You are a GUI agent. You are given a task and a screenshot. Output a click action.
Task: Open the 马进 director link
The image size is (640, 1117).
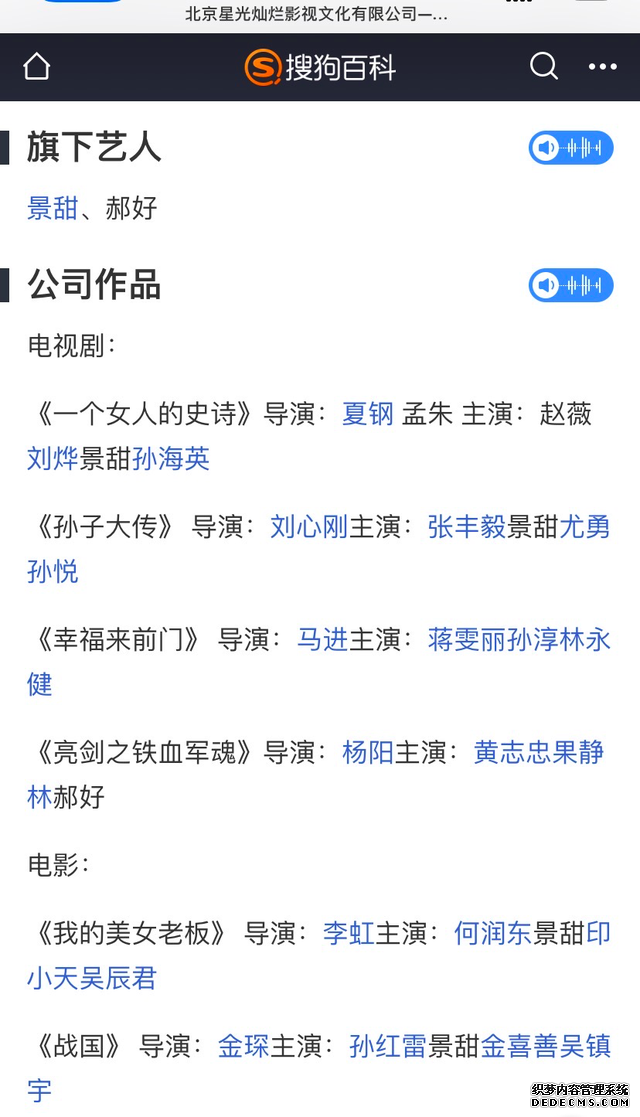click(x=323, y=639)
